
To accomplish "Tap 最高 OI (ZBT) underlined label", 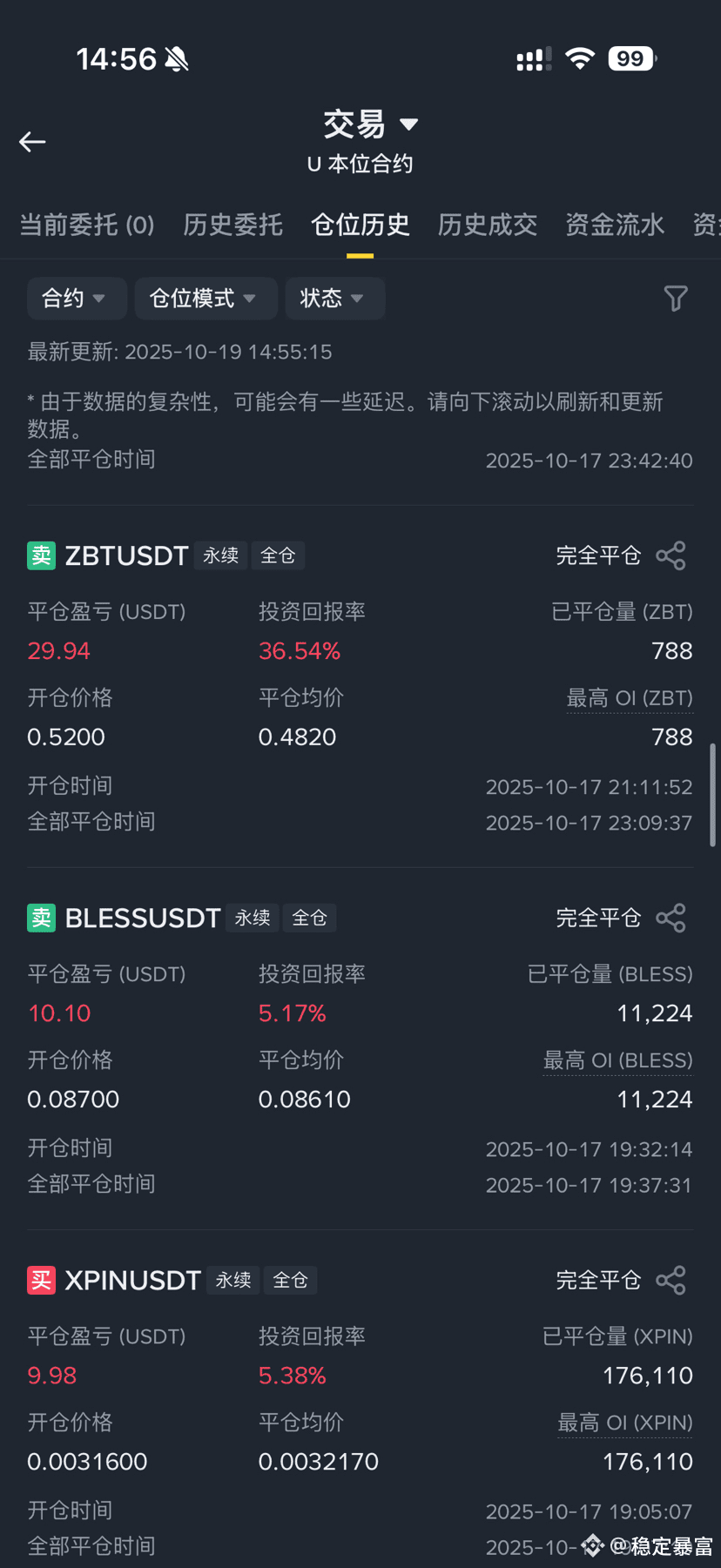I will pos(630,698).
